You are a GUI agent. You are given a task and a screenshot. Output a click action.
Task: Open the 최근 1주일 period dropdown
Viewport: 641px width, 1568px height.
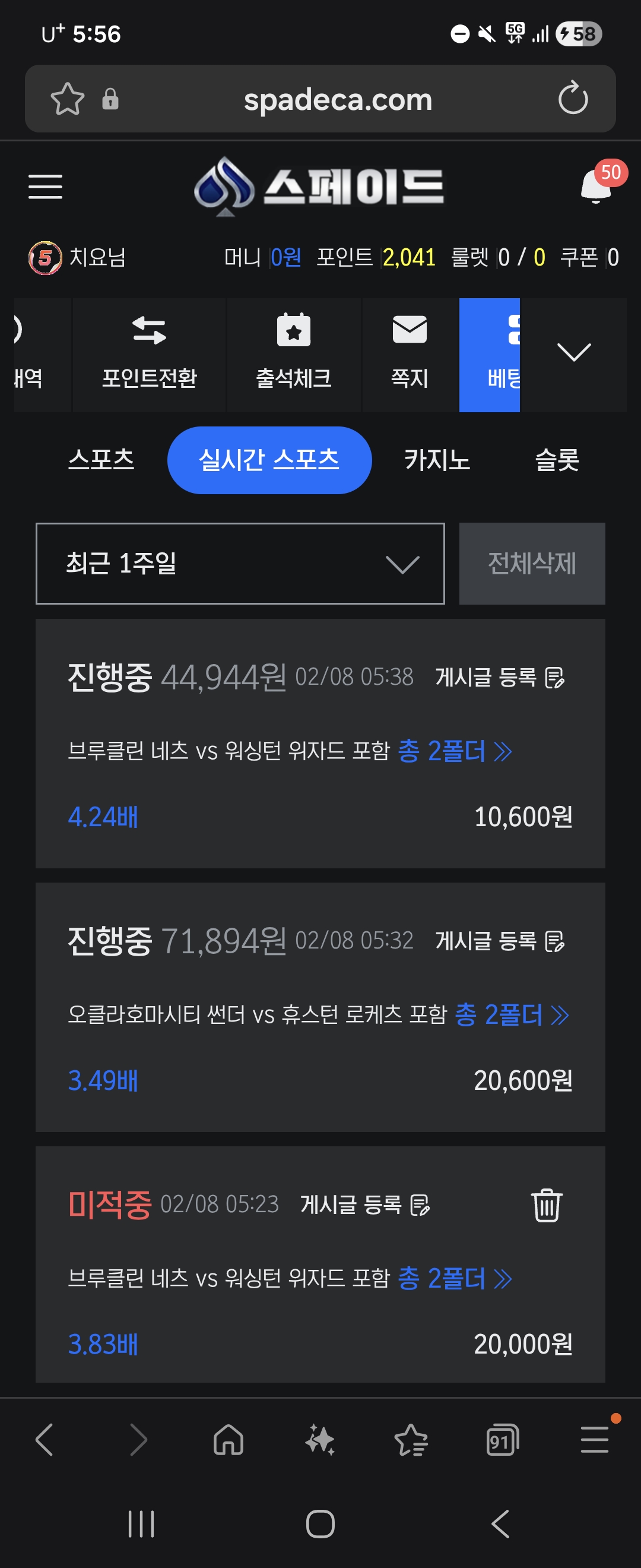[240, 564]
